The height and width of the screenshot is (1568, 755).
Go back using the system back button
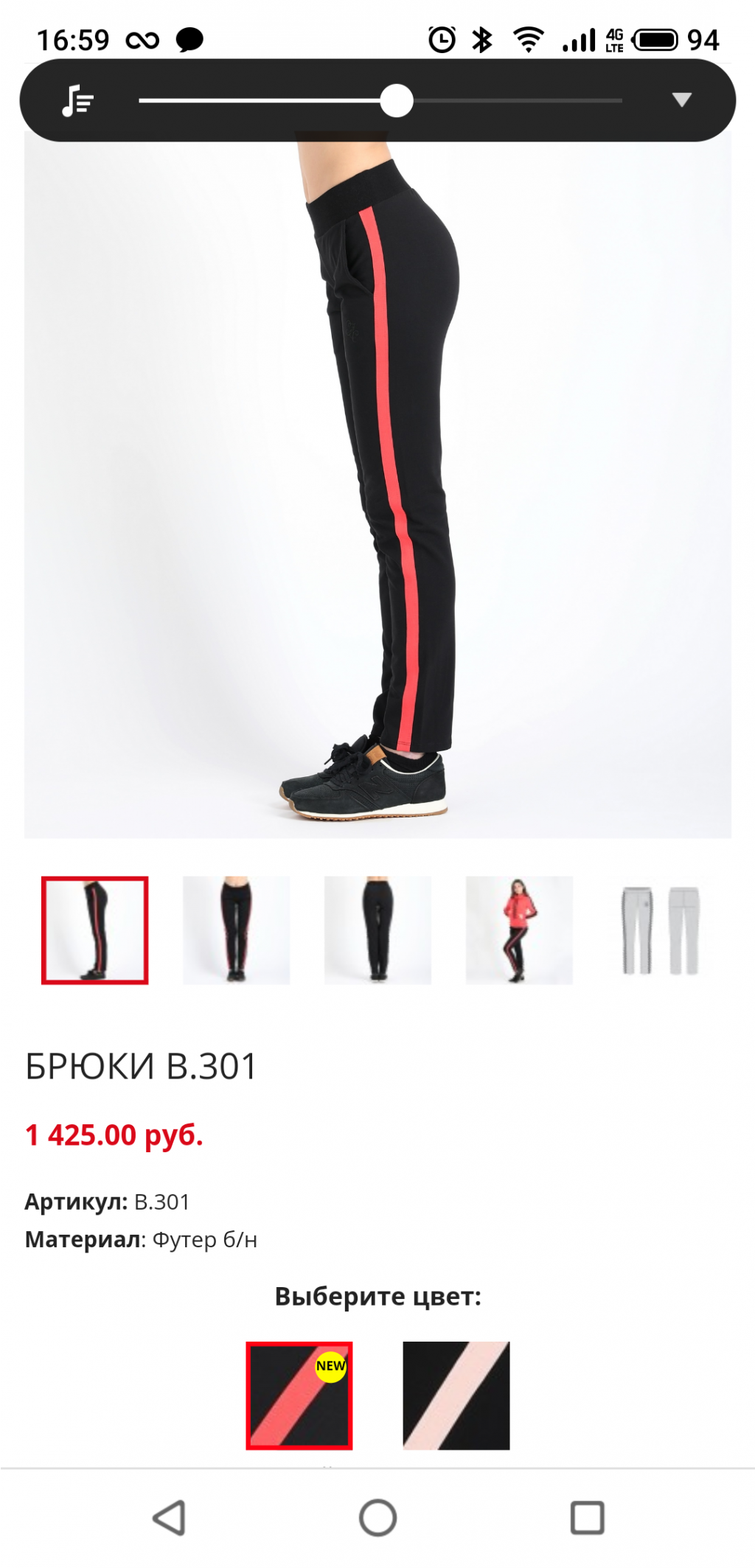[x=169, y=1518]
